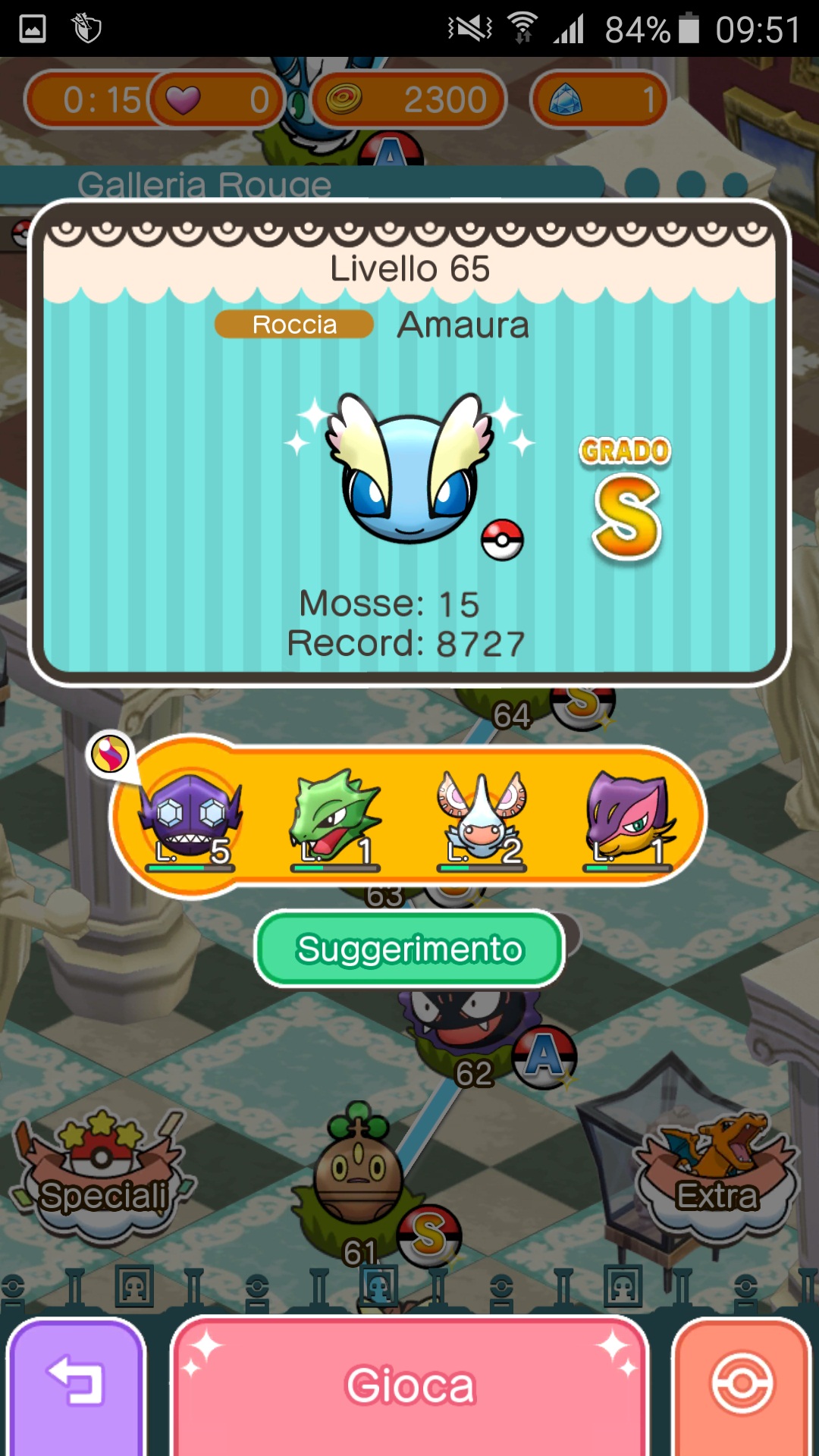Go back with the purple arrow button
819x1456 pixels.
pos(76,1385)
